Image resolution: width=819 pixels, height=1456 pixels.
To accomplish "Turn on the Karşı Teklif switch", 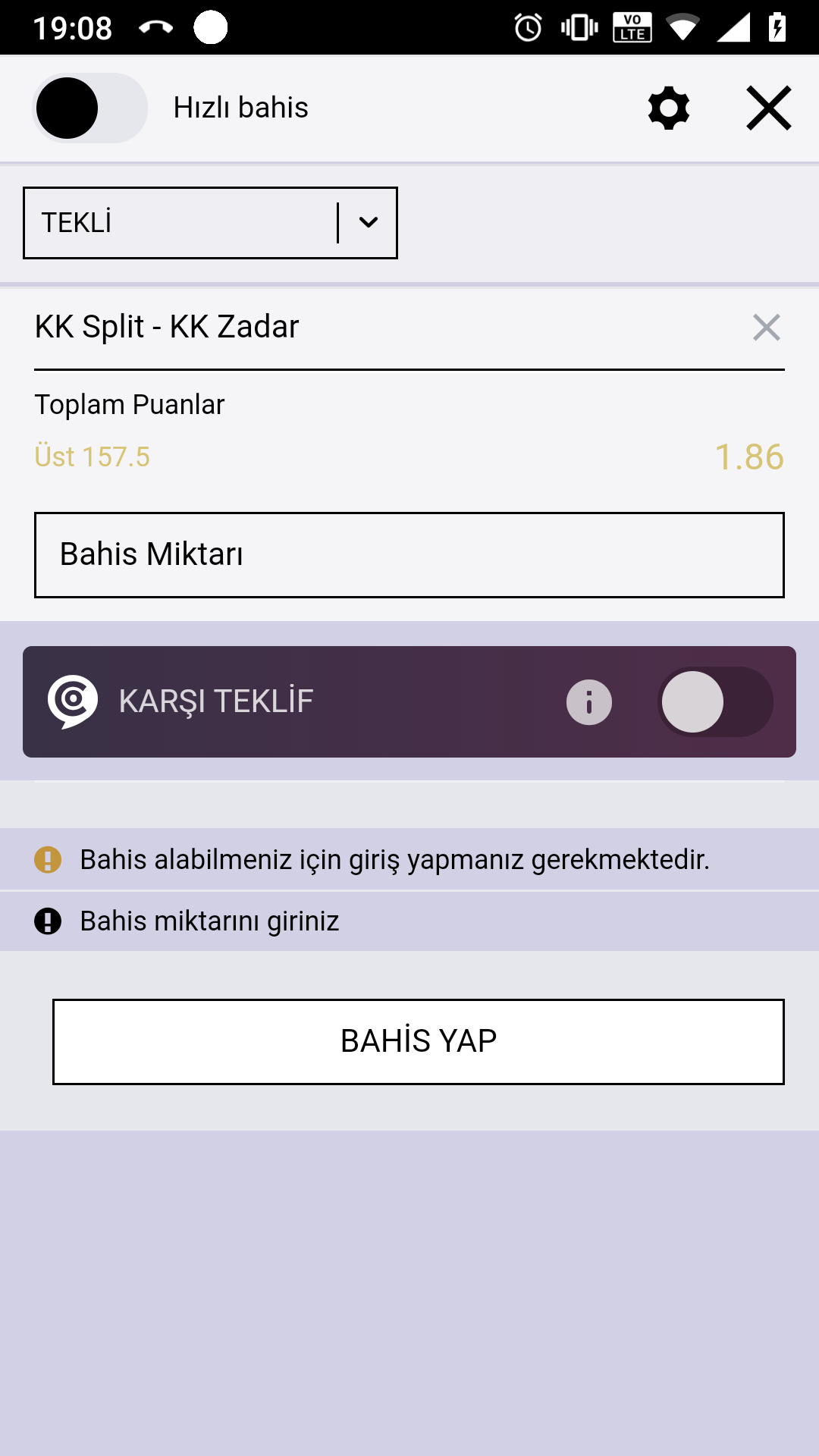I will coord(715,701).
